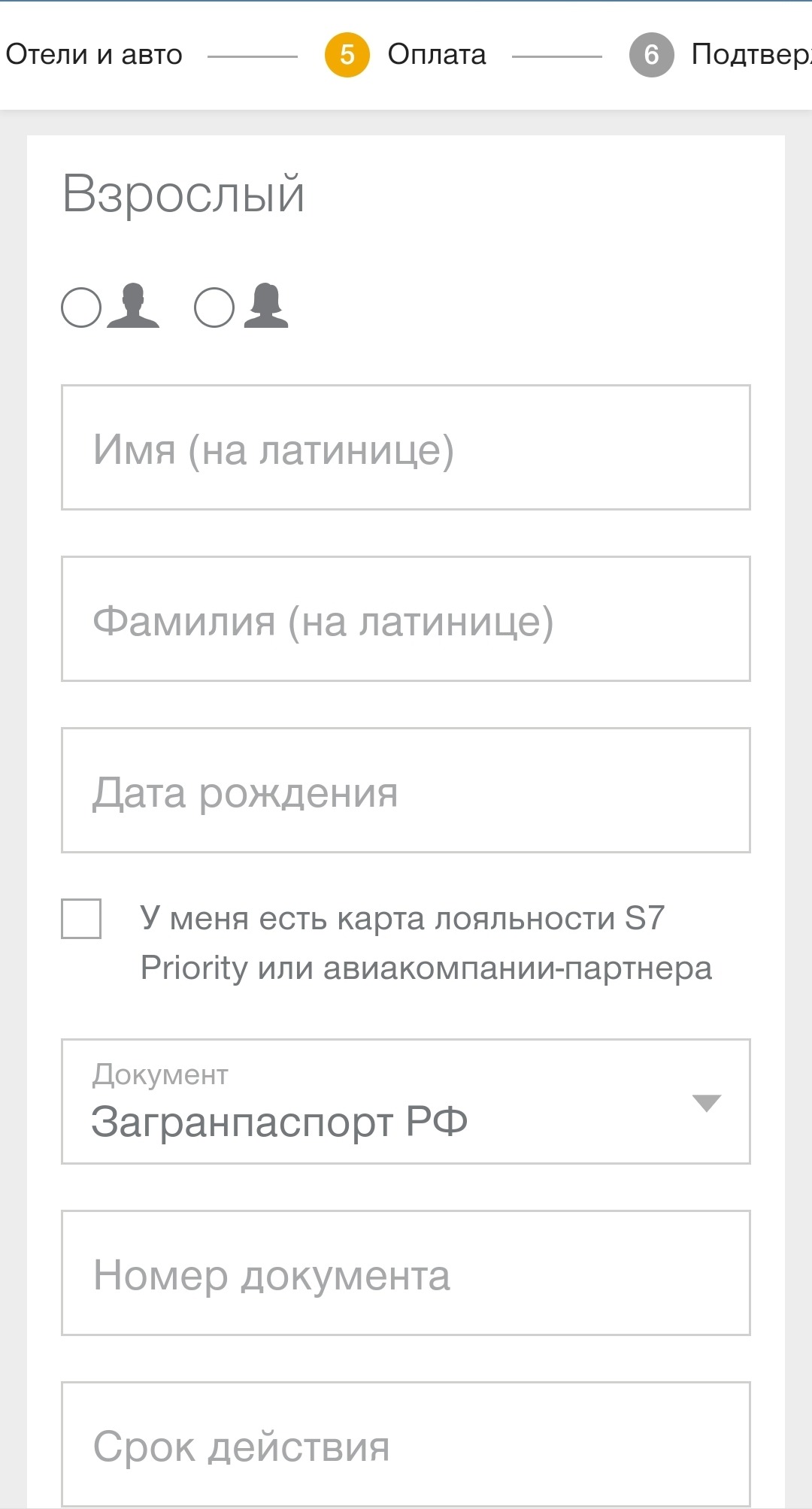Tap the Фамилия (на латинице) field
The width and height of the screenshot is (812, 1509).
(406, 620)
